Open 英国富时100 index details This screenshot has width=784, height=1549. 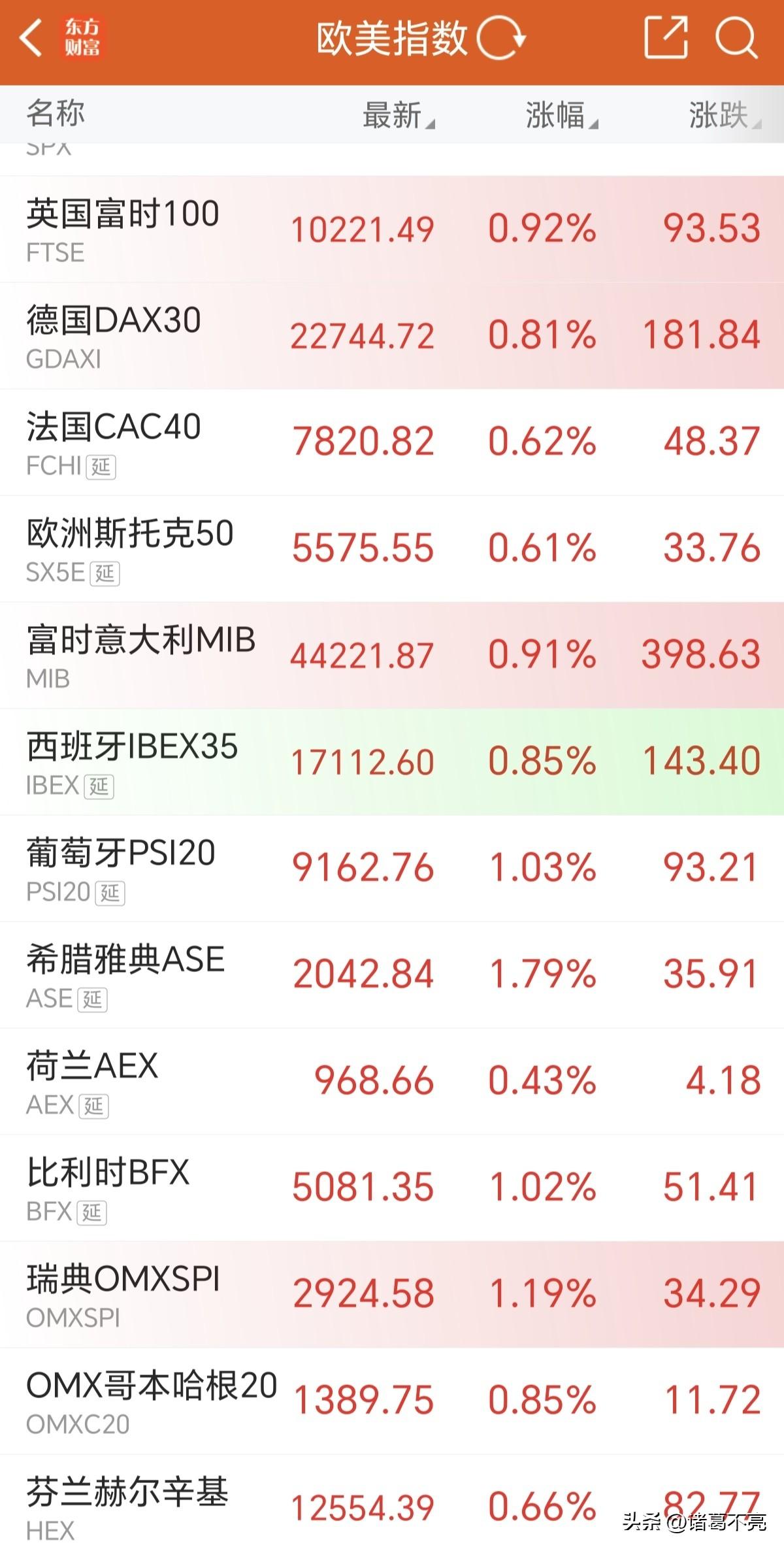(392, 229)
